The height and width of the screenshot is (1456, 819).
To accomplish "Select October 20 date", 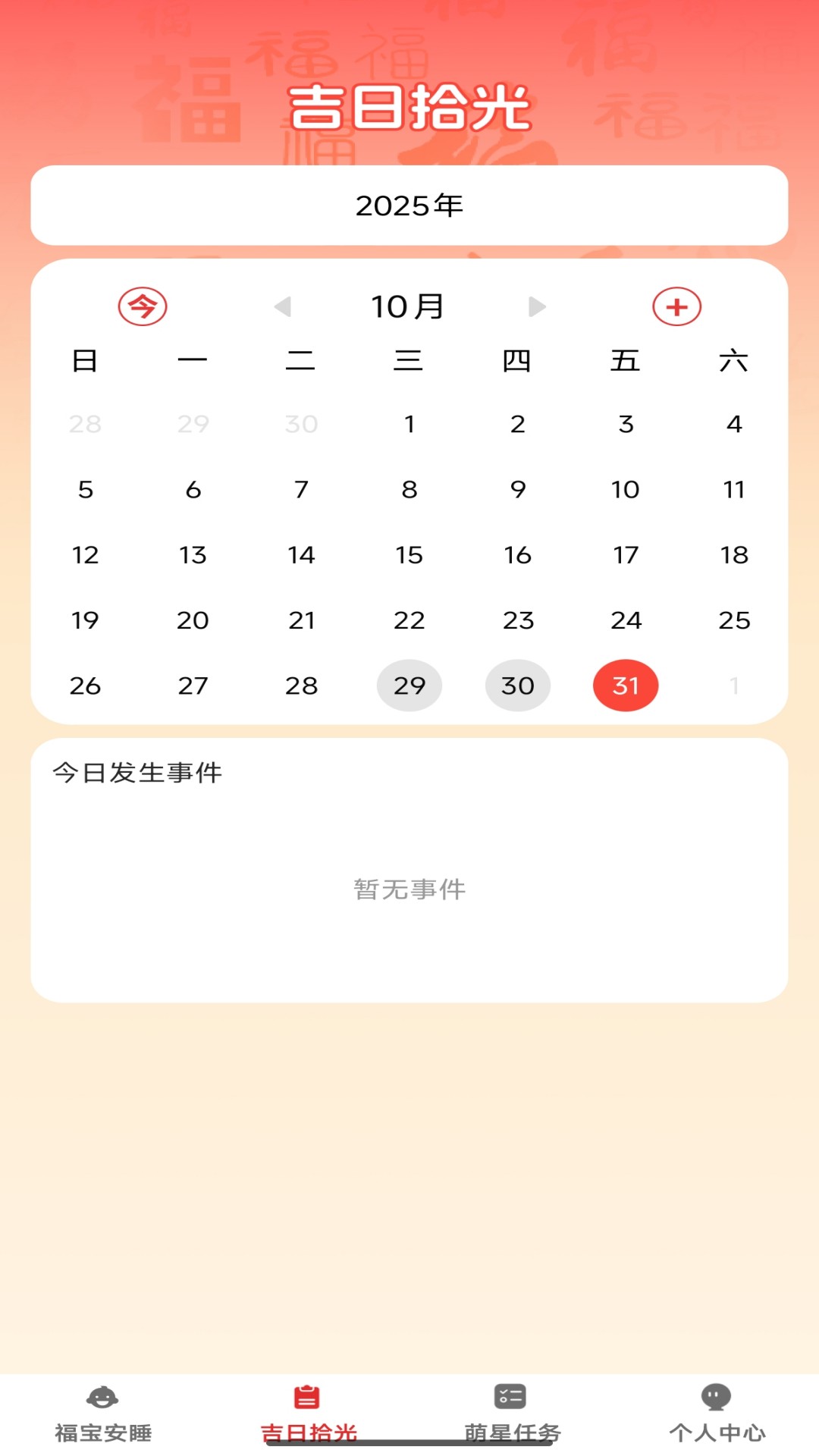I will [x=193, y=620].
